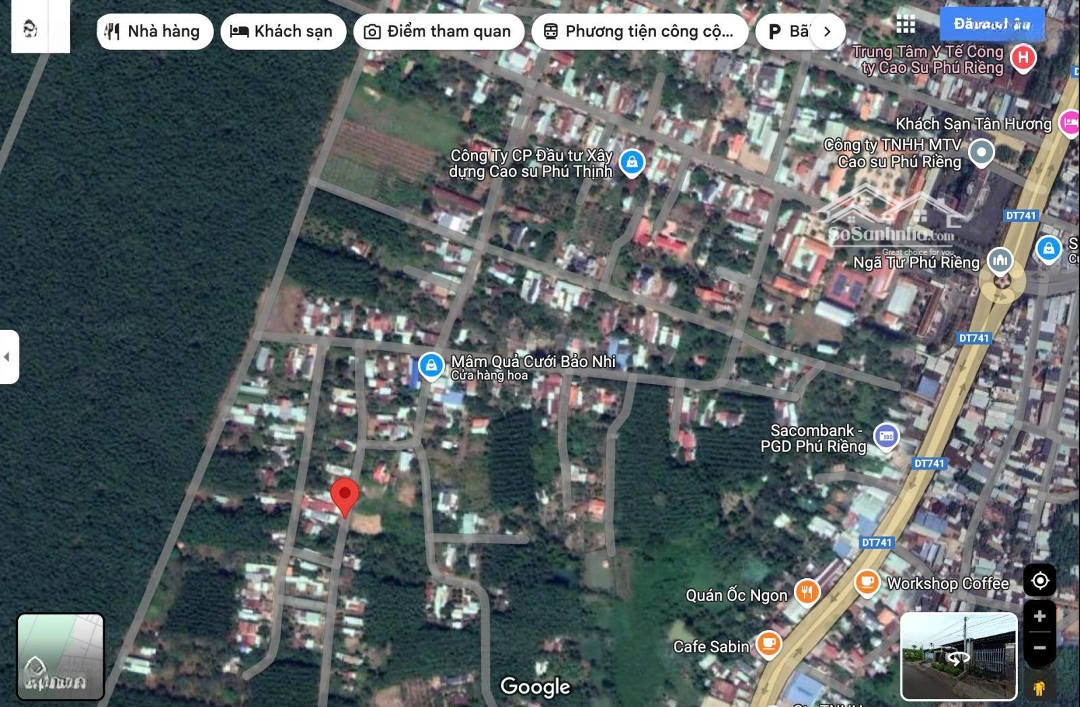
Task: Open the Mâm Quả Cưới Bảo Nhi marker
Action: click(431, 365)
